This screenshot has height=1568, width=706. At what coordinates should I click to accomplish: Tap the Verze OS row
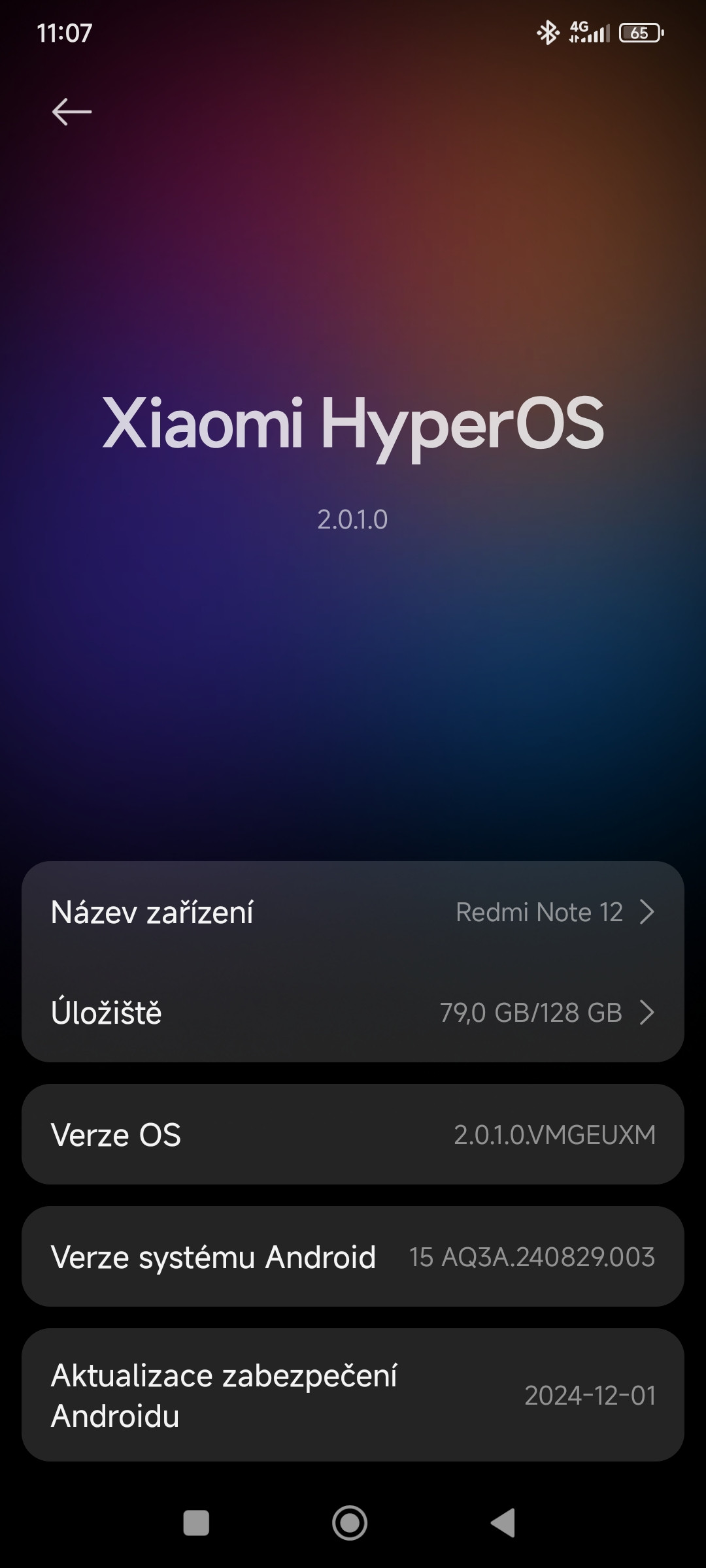(x=353, y=1135)
